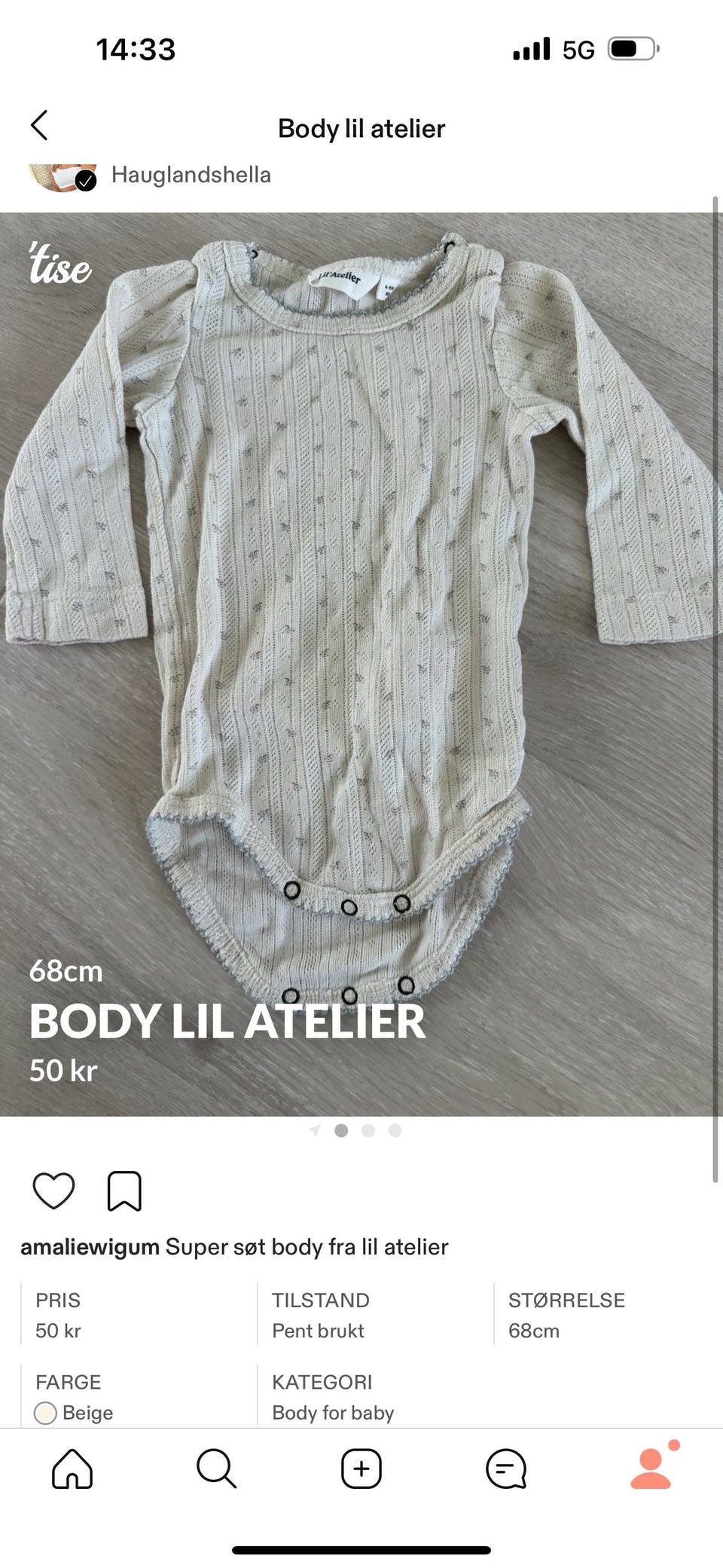The image size is (723, 1568).
Task: Open amaliewigum's profile from the caption
Action: point(90,1247)
